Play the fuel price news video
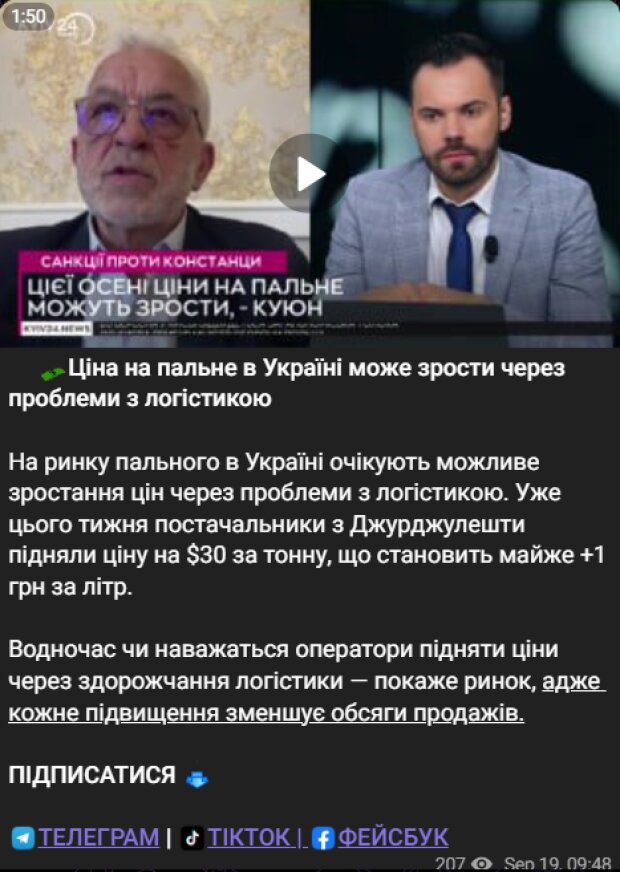620x872 pixels. (310, 173)
